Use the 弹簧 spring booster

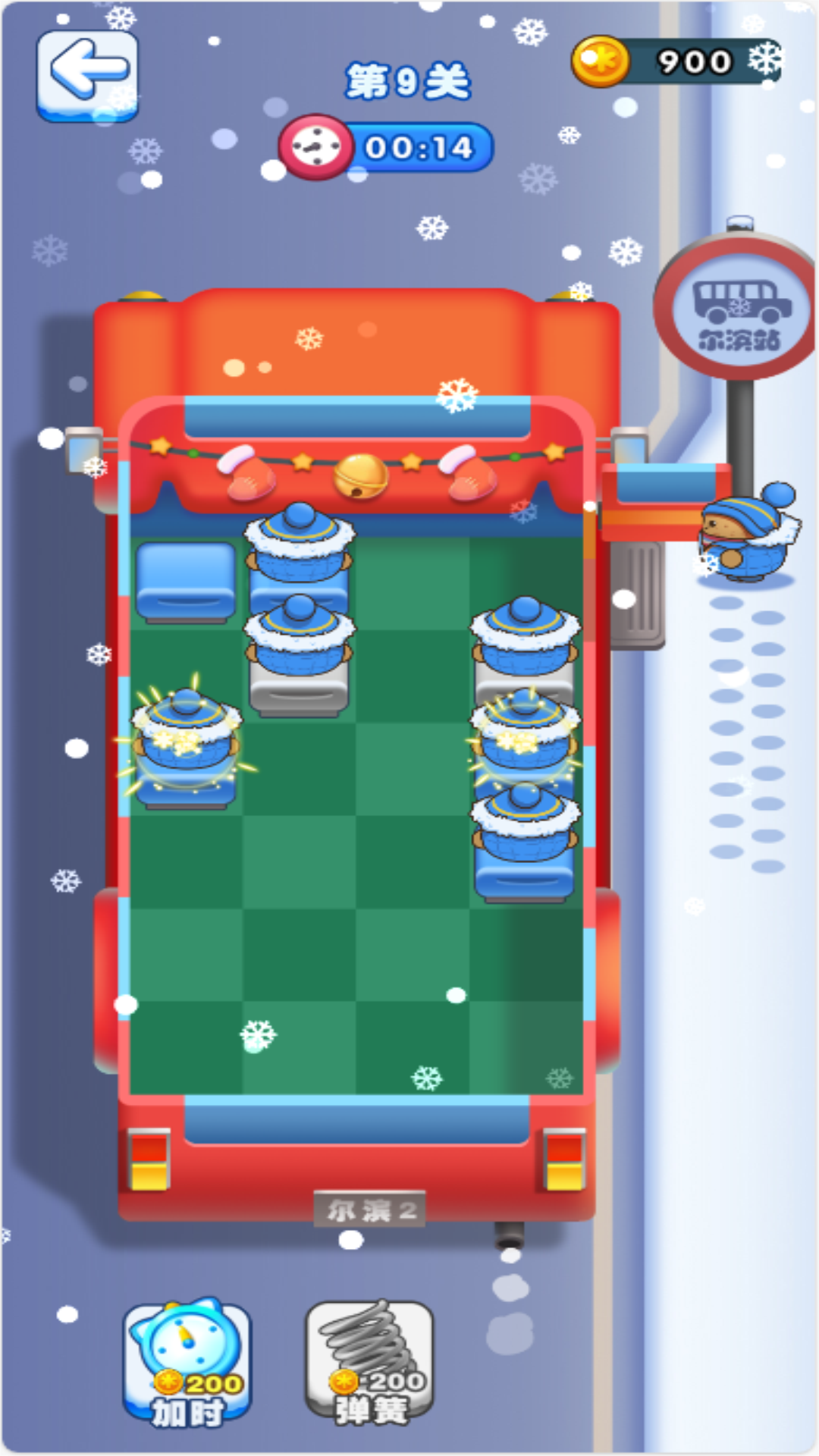[x=369, y=1361]
